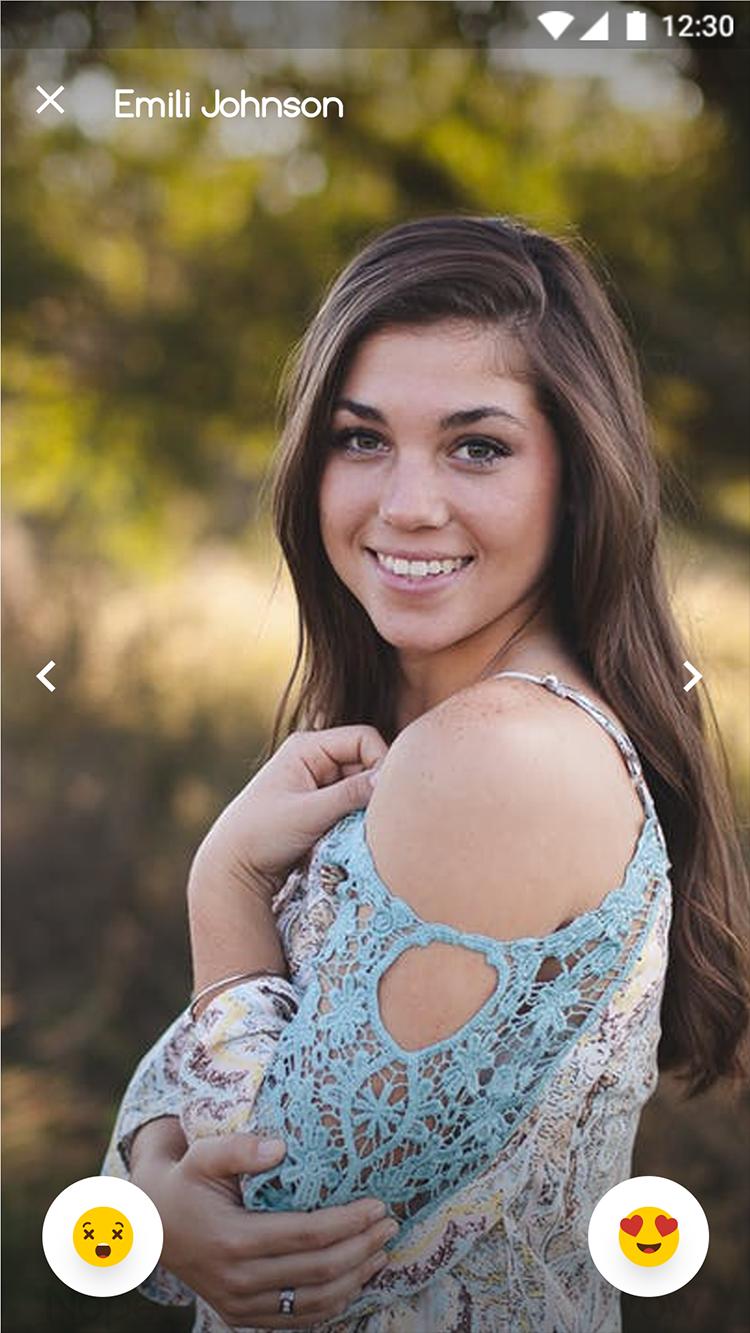Close Emili Johnson's profile photo view
The image size is (750, 1333).
[49, 100]
